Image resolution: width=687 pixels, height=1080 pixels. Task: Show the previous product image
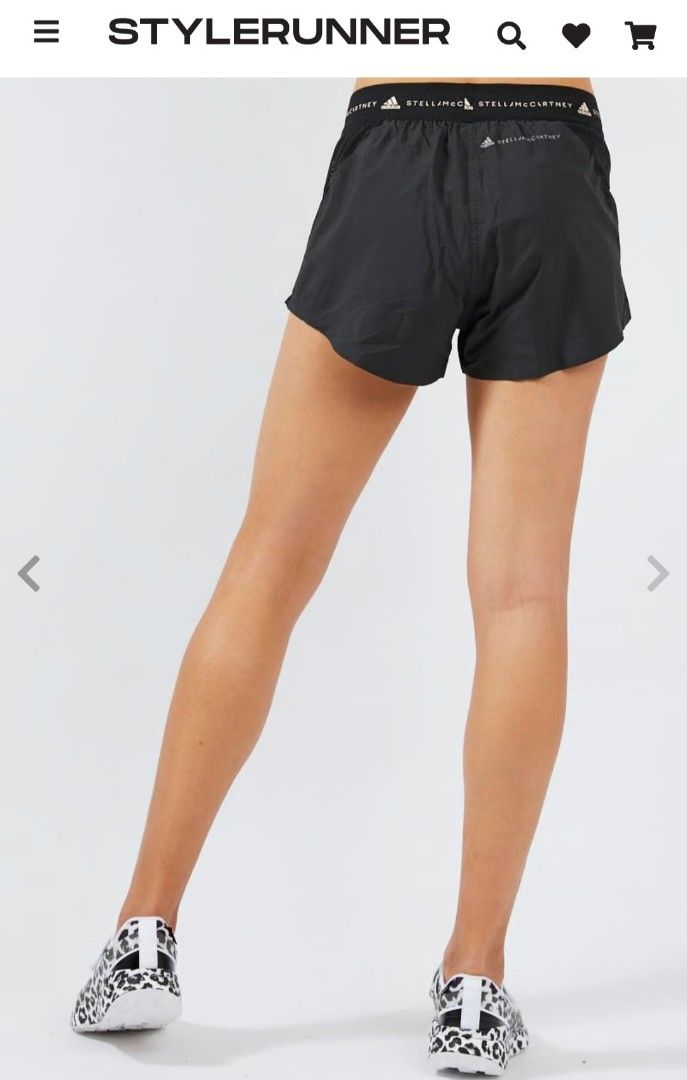(x=29, y=574)
